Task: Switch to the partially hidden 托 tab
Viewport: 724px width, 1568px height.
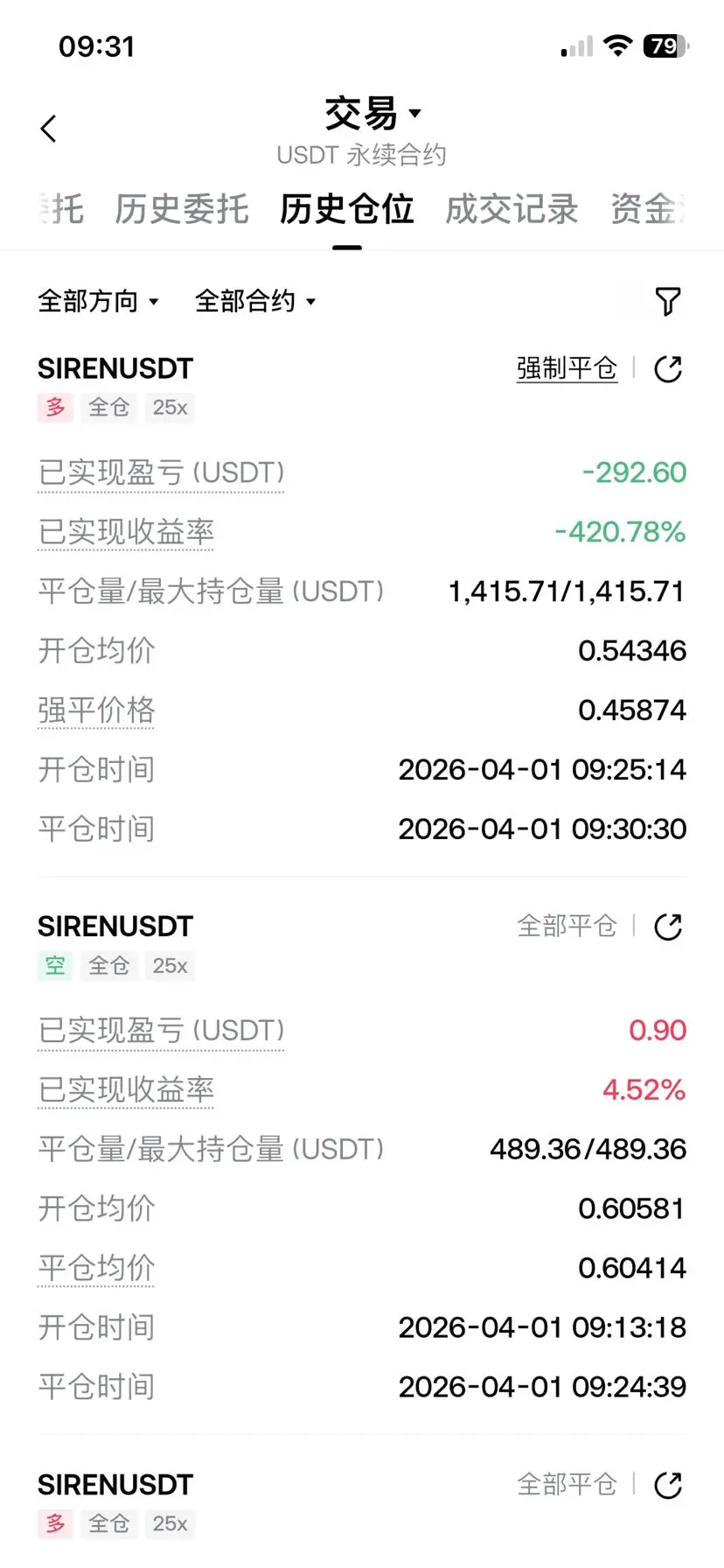Action: click(63, 210)
